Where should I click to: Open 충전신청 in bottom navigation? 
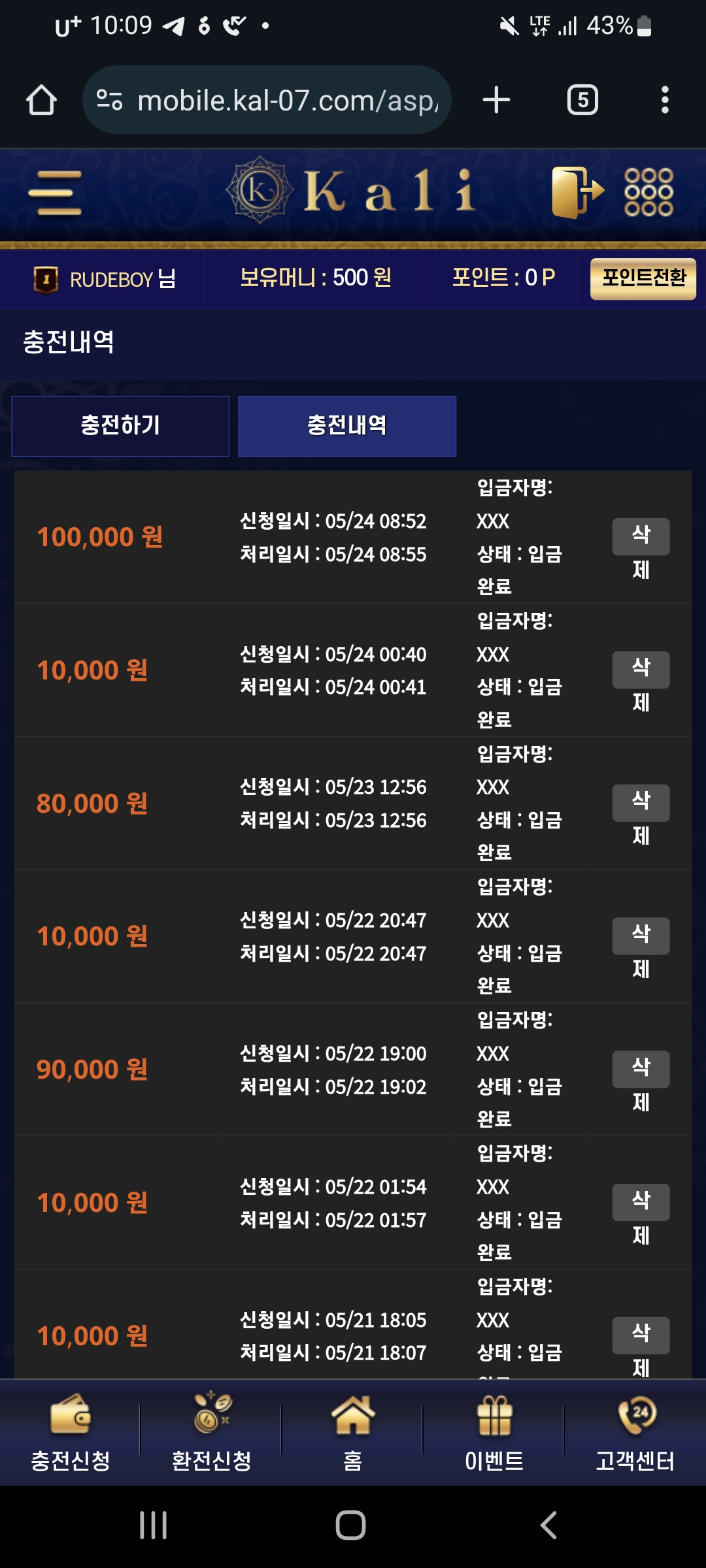(x=71, y=1431)
